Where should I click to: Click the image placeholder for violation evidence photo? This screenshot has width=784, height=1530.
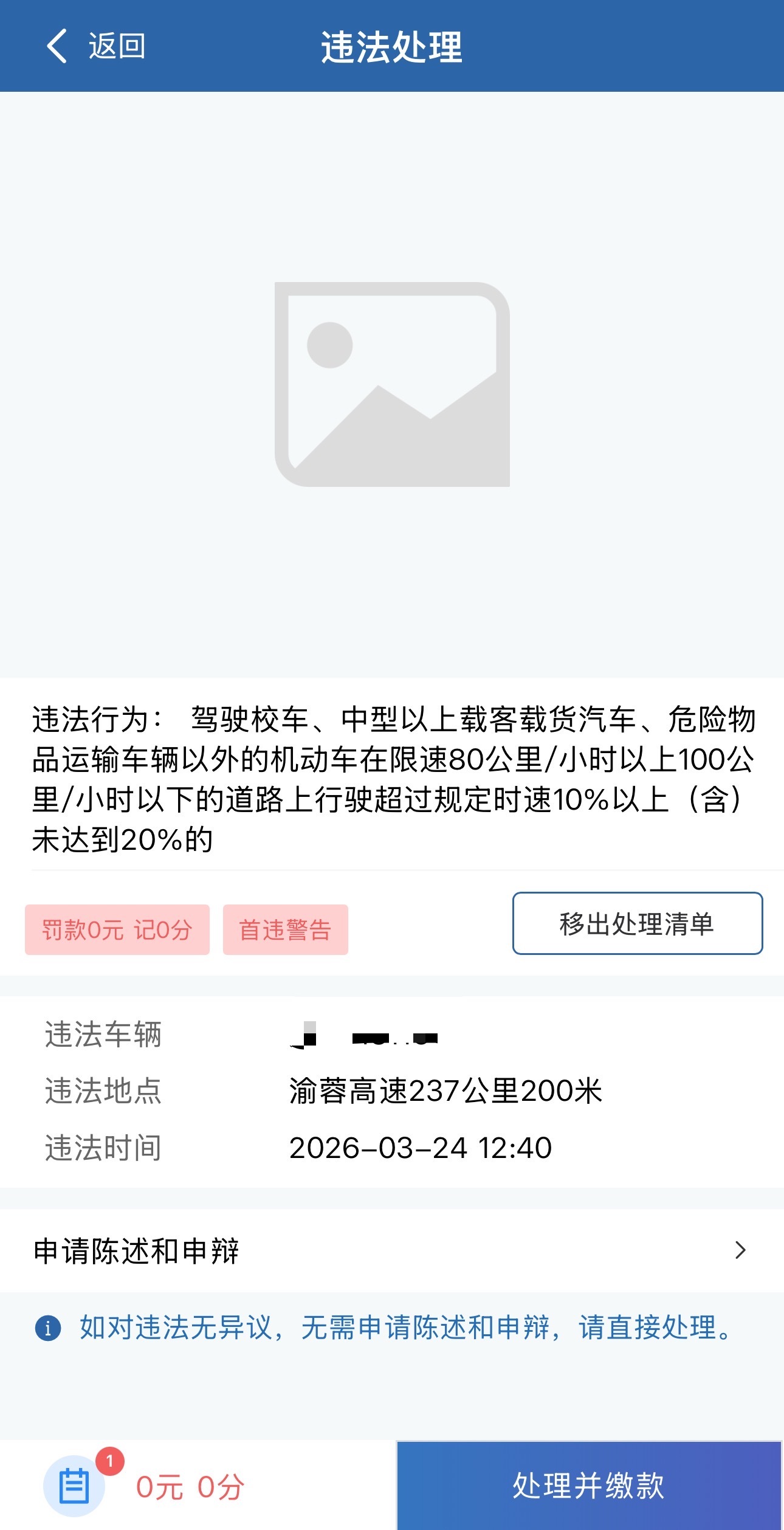(x=392, y=383)
